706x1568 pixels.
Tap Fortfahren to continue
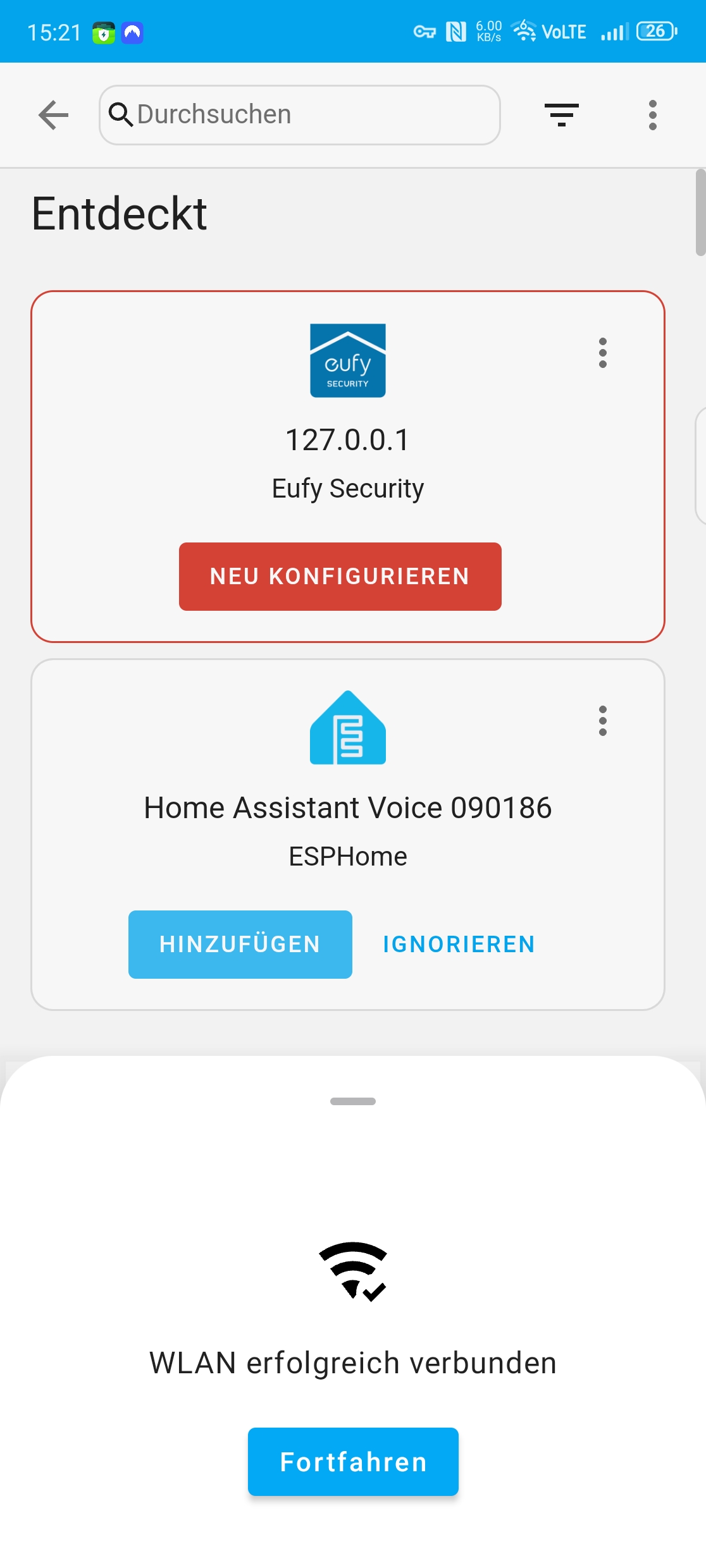353,1462
